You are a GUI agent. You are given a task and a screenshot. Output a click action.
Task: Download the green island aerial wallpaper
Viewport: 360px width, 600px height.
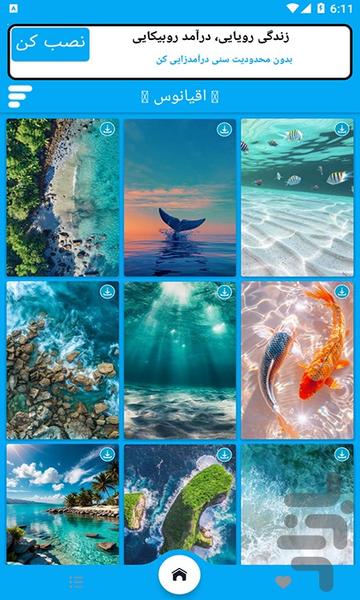[225, 454]
